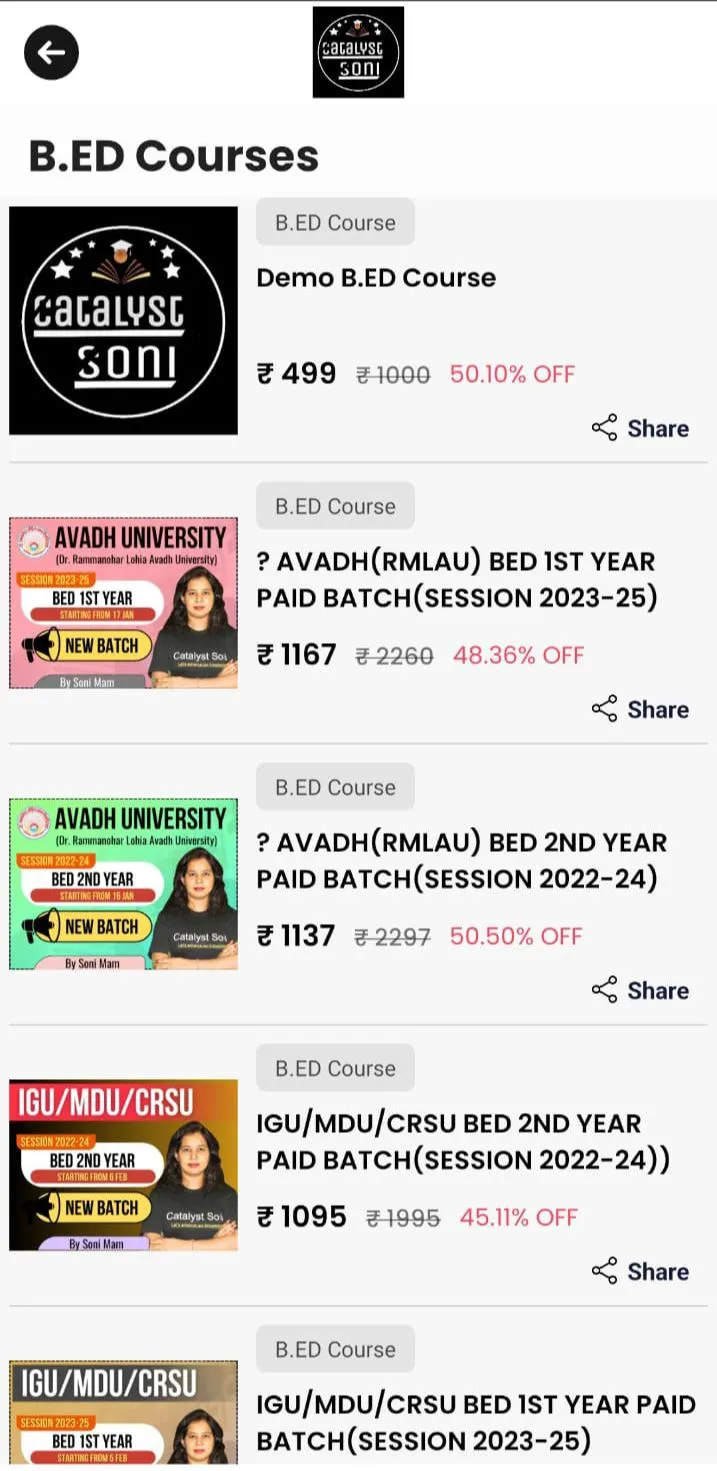Share the IGU/MDU/CRSU BED 2ND YEAR batch
Image resolution: width=717 pixels, height=1471 pixels.
640,1271
